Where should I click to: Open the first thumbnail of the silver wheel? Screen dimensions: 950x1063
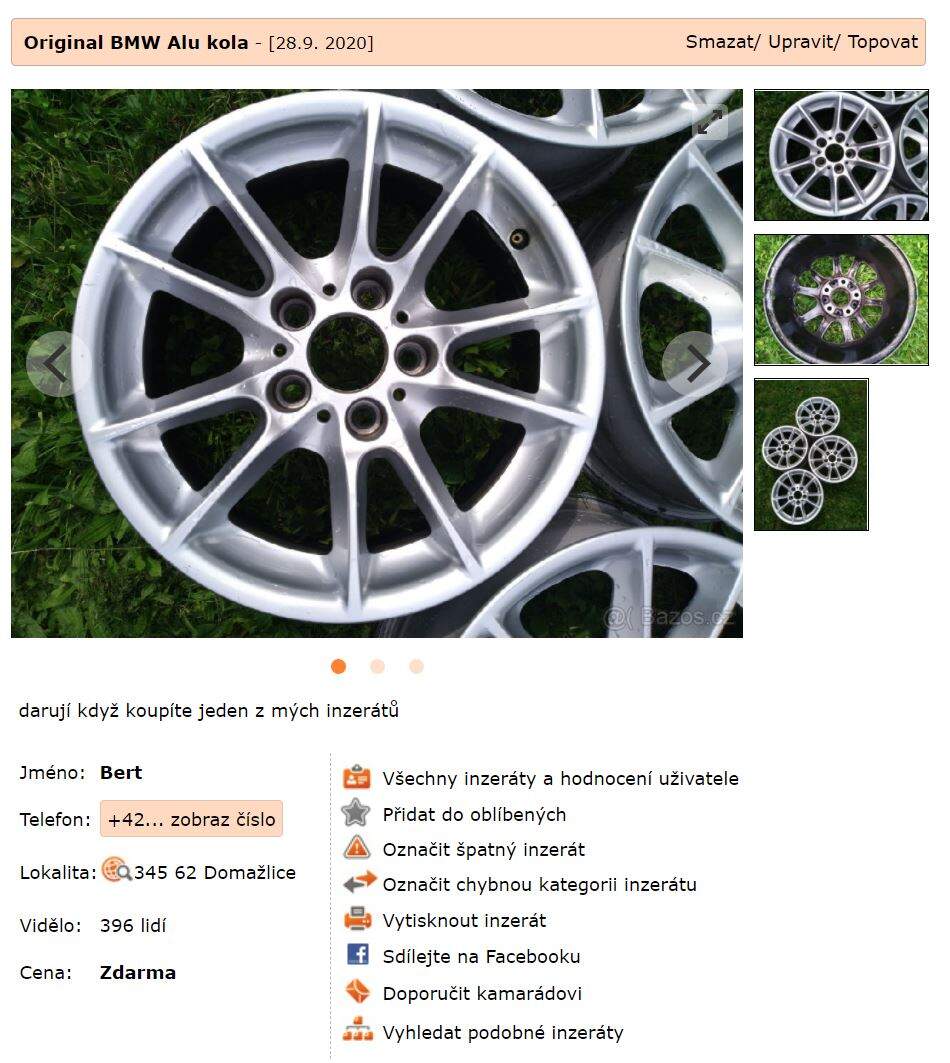pos(840,155)
